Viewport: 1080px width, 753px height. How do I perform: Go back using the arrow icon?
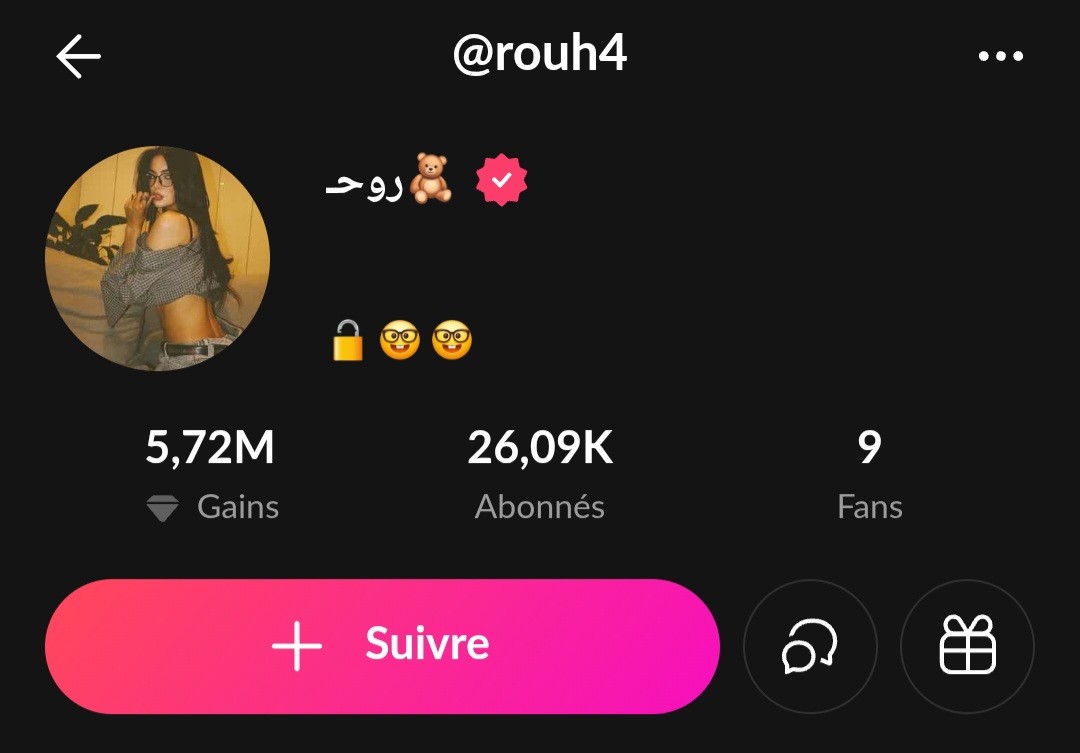pos(78,57)
